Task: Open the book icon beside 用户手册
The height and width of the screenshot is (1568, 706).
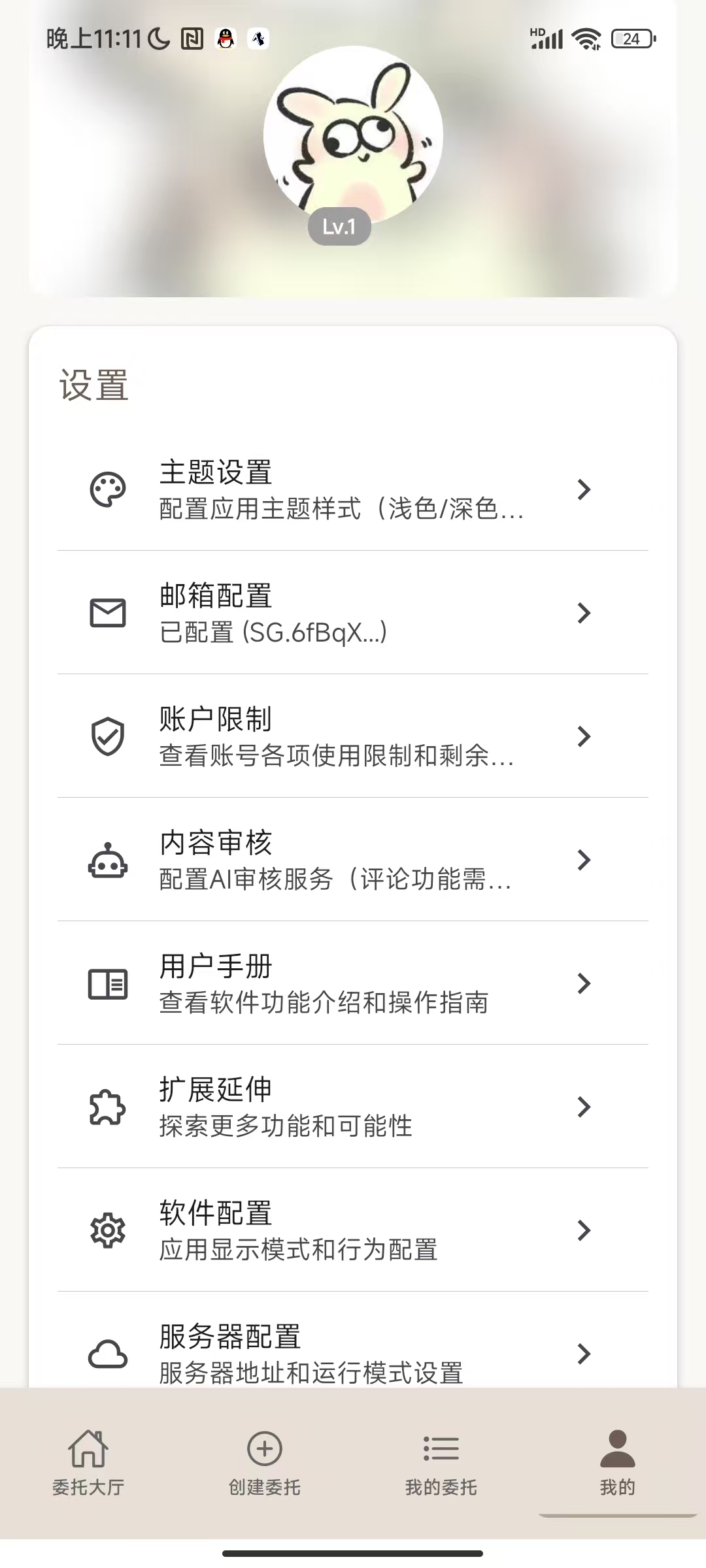Action: click(107, 984)
